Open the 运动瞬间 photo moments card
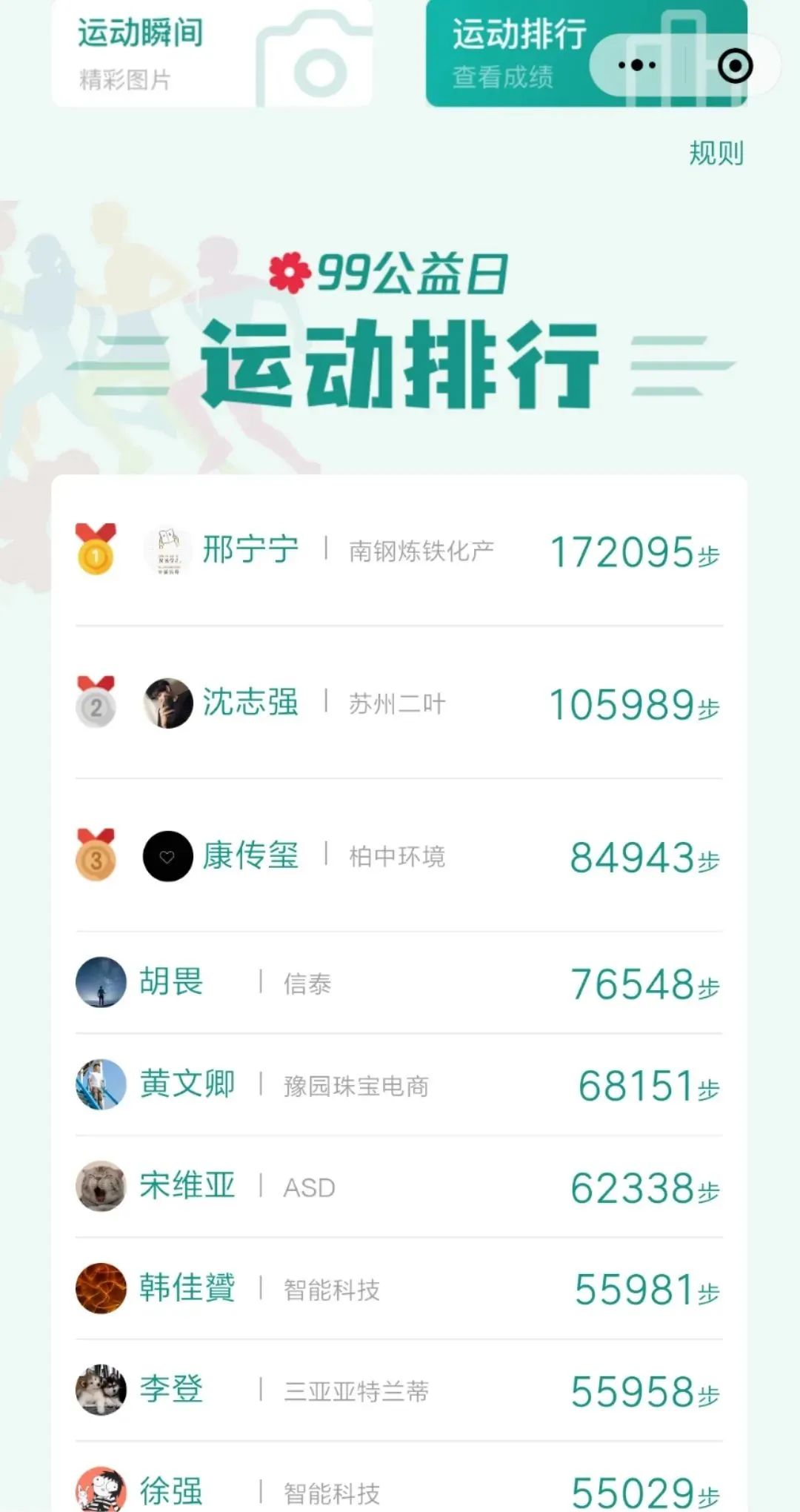800x1512 pixels. pyautogui.click(x=211, y=53)
